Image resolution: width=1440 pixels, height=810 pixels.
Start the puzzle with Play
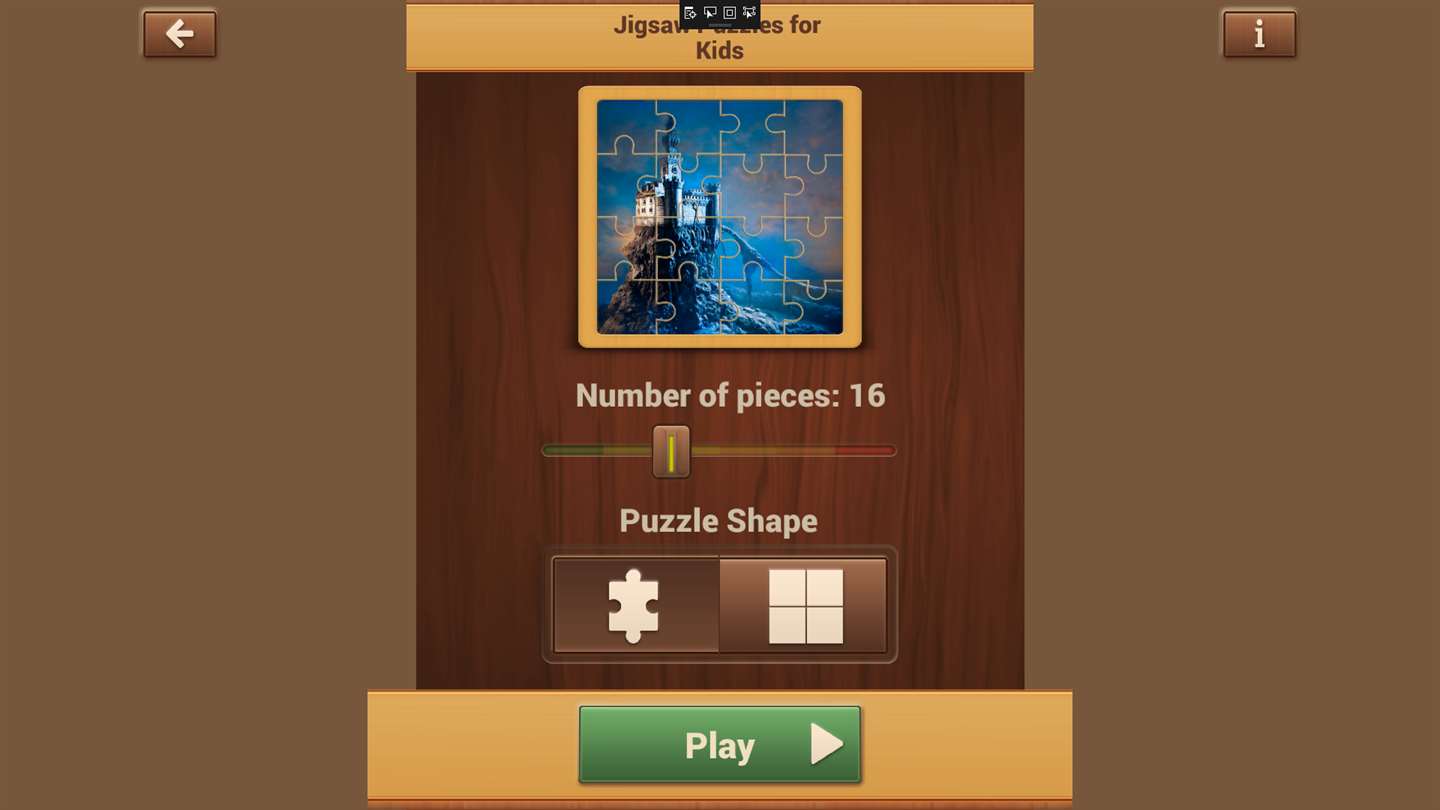(719, 745)
